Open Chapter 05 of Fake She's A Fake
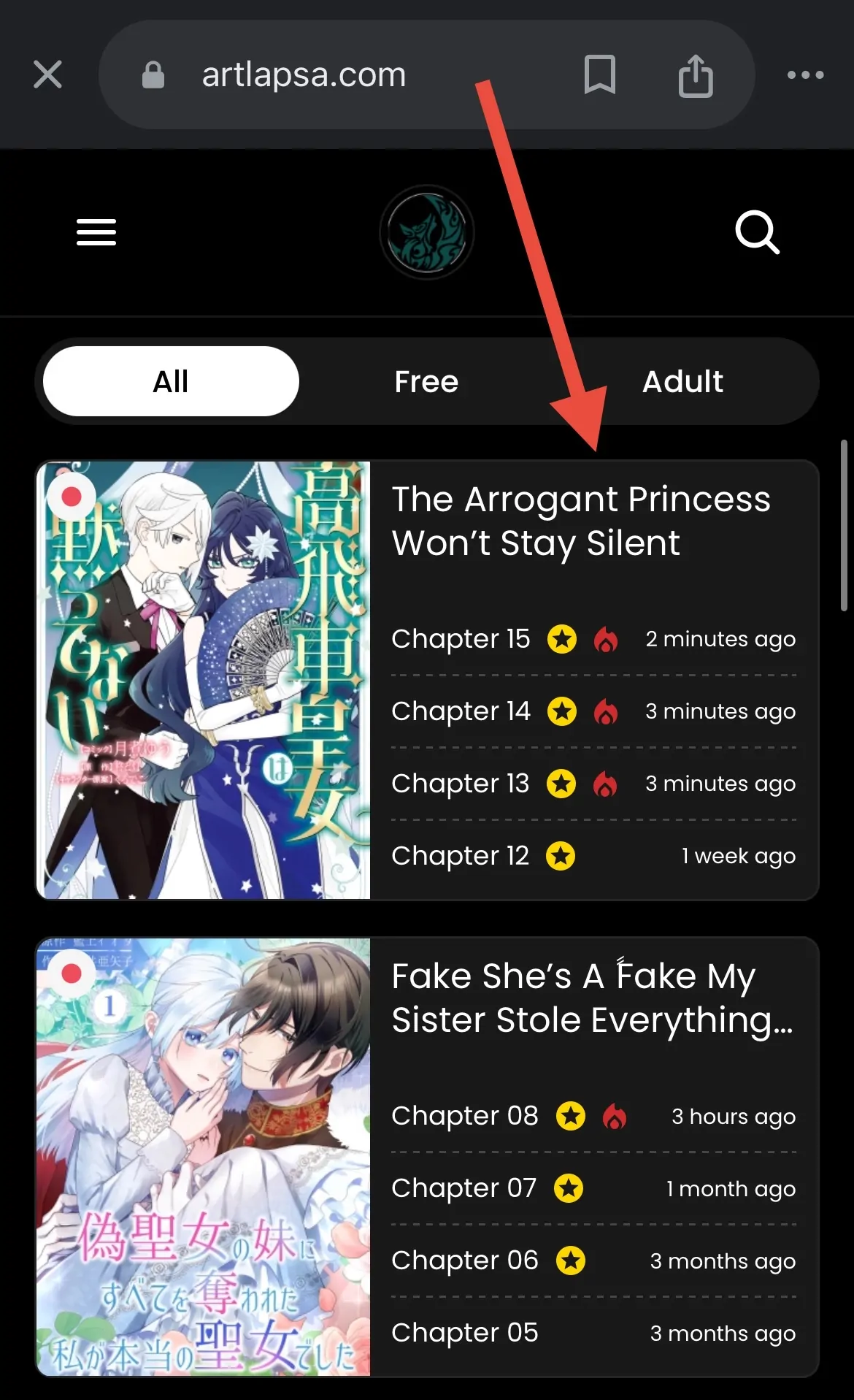Image resolution: width=854 pixels, height=1400 pixels. click(464, 1333)
